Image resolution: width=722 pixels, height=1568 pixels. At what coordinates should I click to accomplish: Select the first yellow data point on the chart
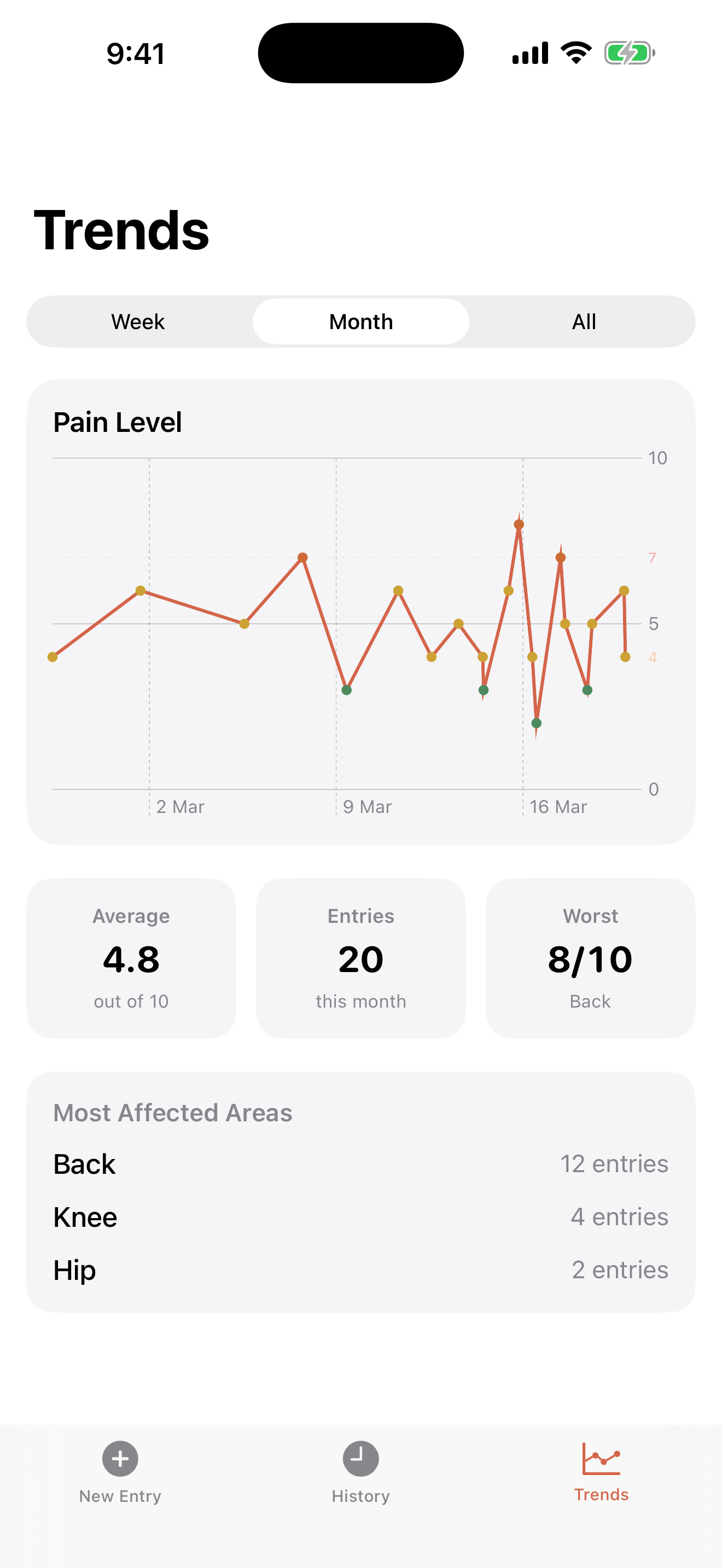(x=54, y=656)
